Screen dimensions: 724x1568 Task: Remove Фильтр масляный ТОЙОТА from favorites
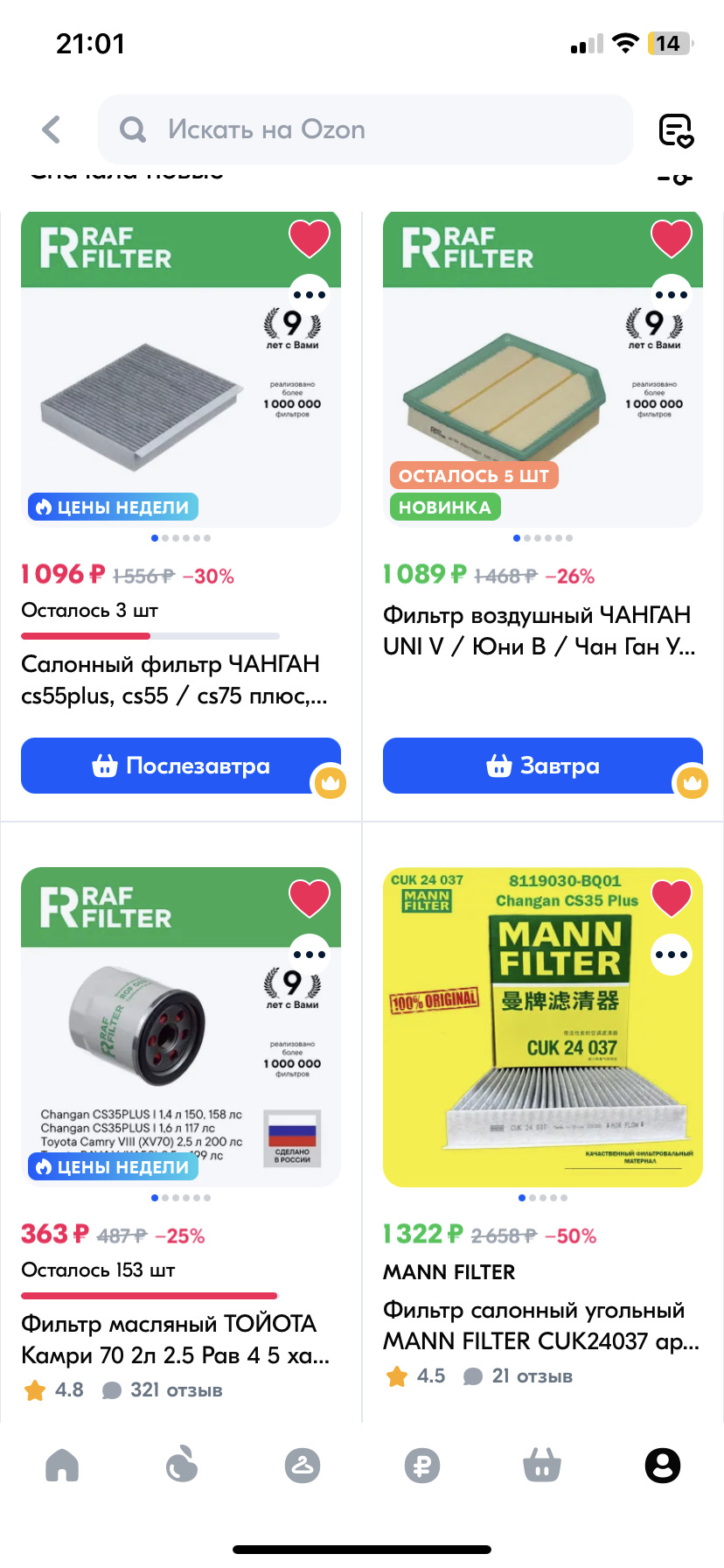310,899
